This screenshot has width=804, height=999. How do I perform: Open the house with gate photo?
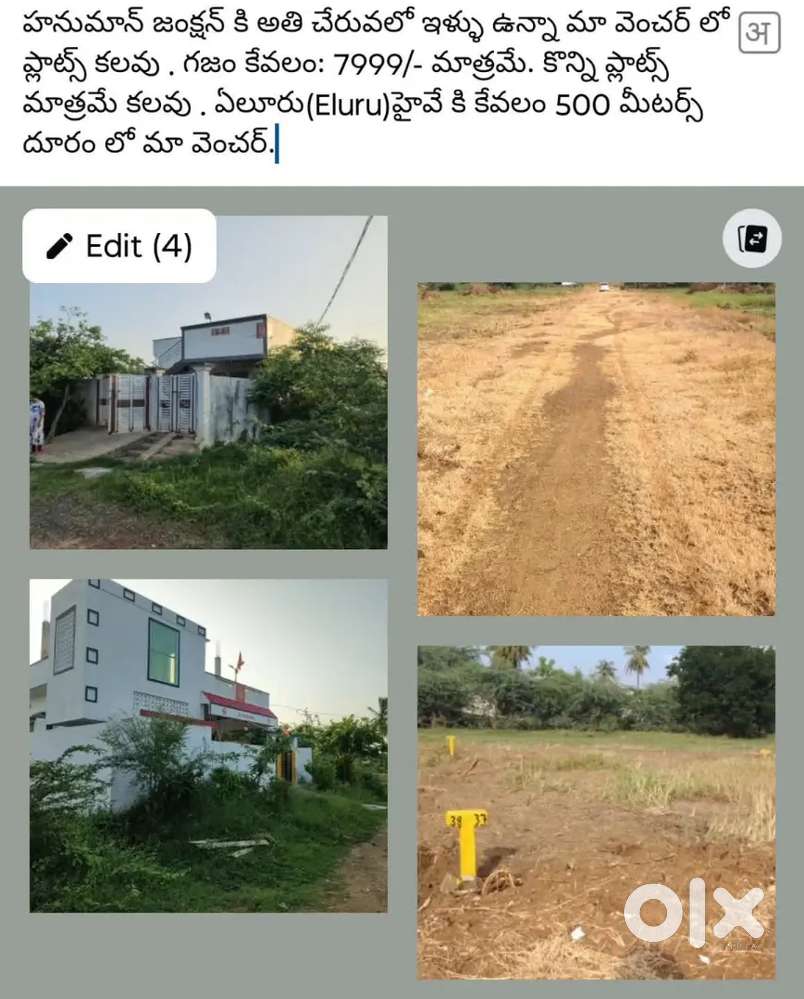208,420
